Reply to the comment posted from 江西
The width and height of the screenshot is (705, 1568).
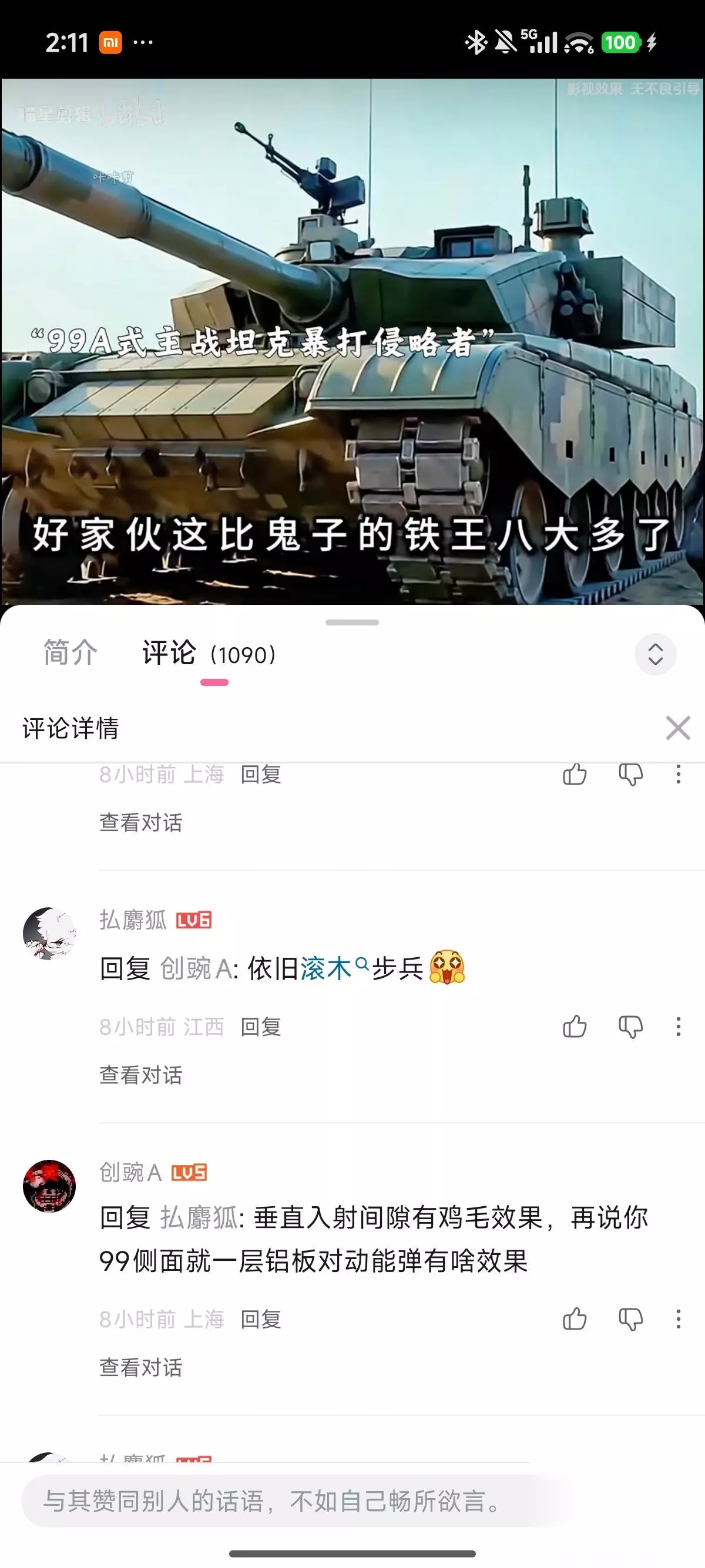[x=261, y=1027]
